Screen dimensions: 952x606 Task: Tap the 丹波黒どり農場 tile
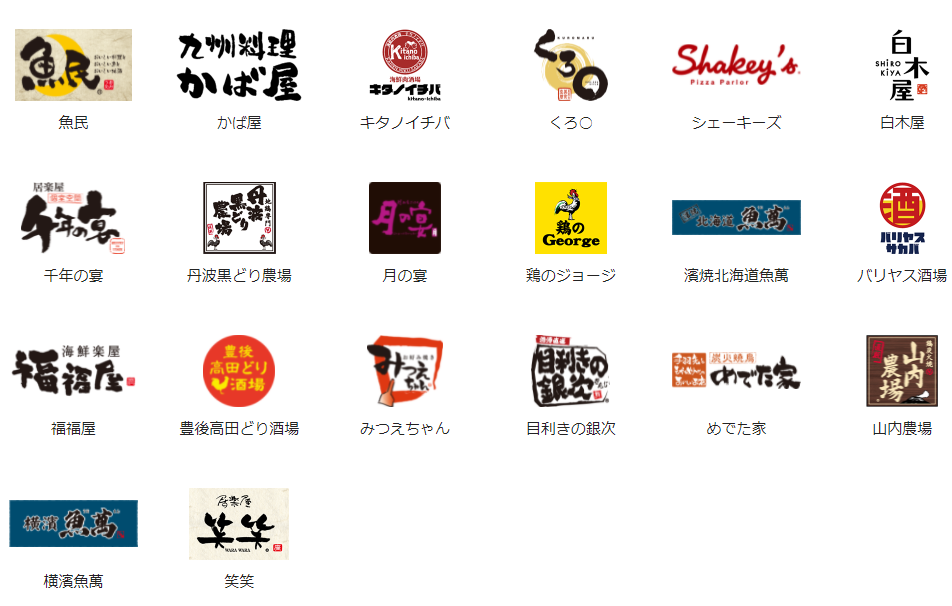tap(238, 218)
